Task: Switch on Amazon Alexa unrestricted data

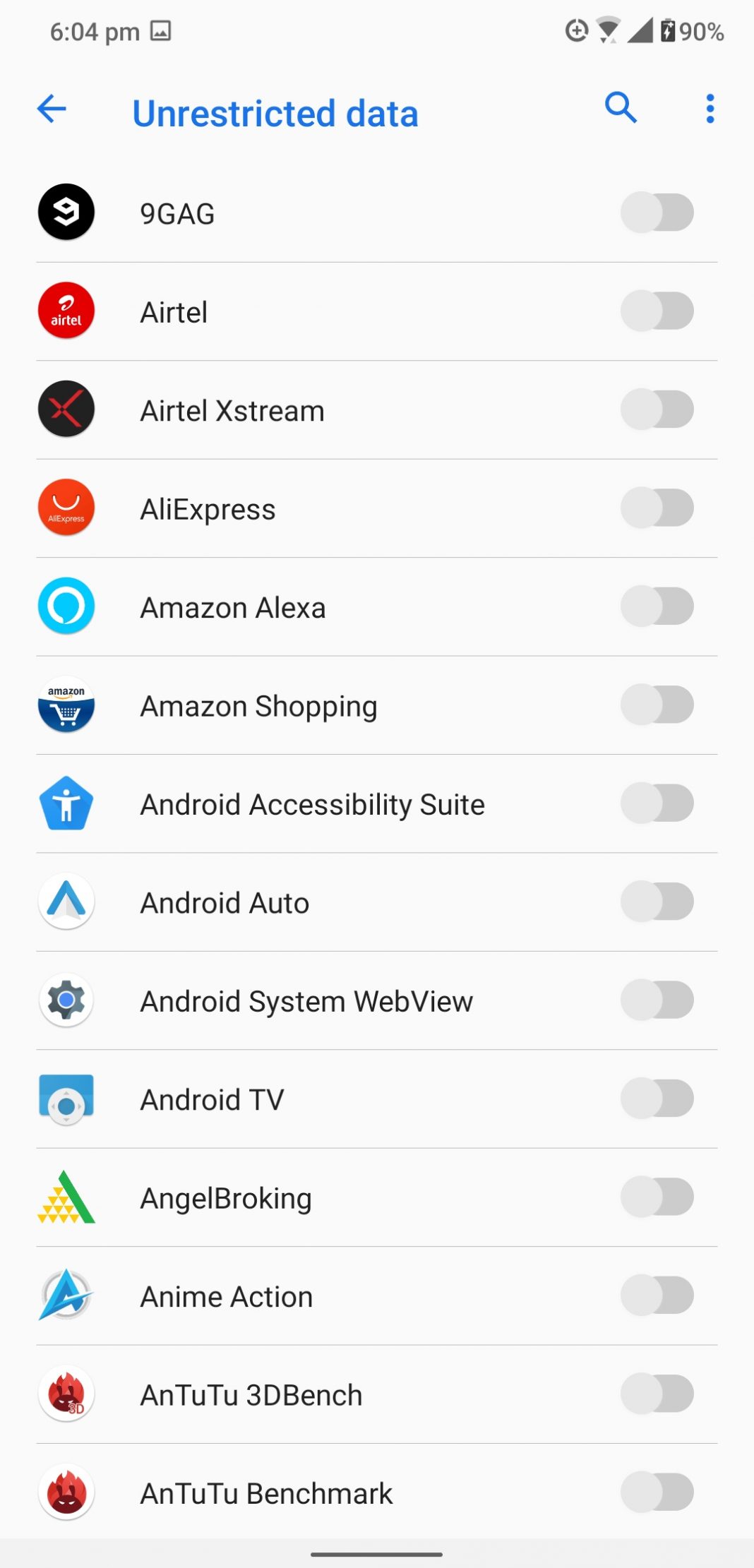Action: click(x=657, y=606)
